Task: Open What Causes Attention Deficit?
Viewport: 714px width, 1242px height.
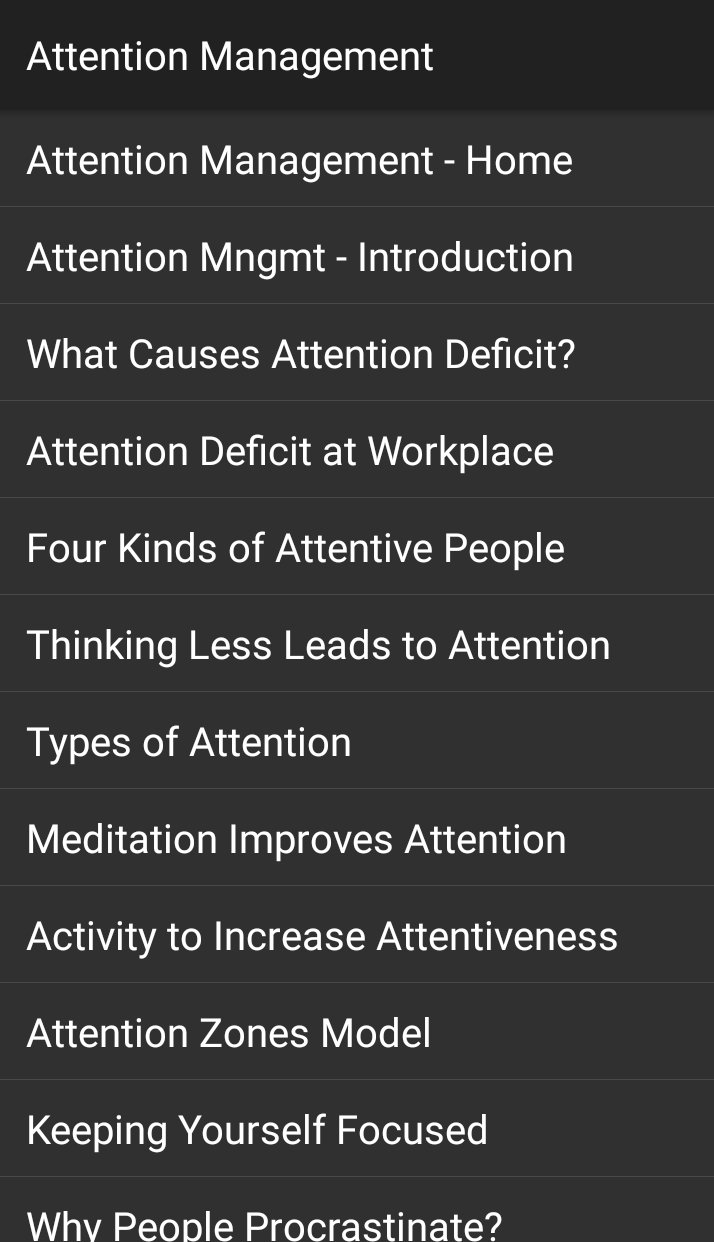Action: click(300, 354)
